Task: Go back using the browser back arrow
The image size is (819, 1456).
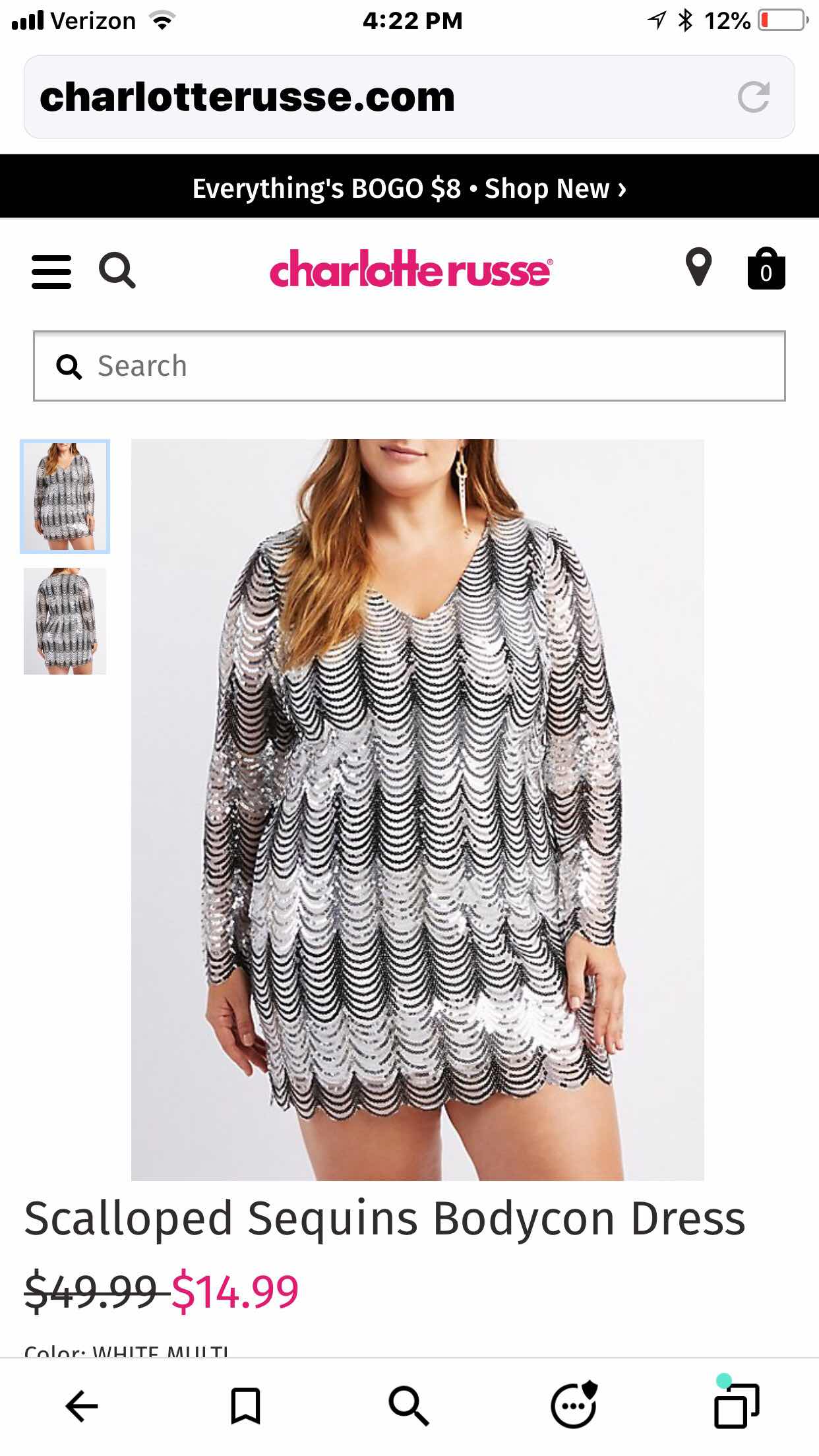Action: (x=82, y=1406)
